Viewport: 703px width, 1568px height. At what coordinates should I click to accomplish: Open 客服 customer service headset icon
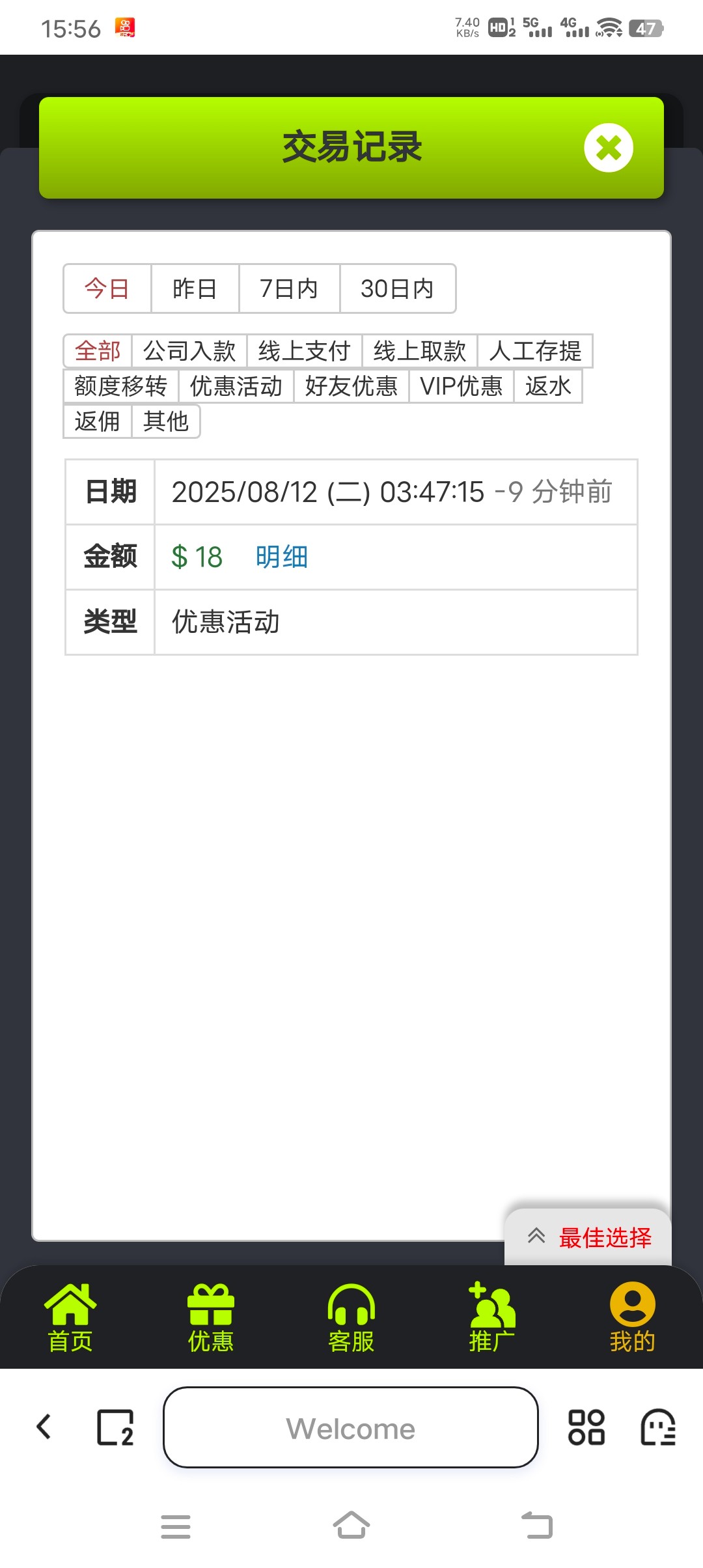pyautogui.click(x=350, y=1312)
